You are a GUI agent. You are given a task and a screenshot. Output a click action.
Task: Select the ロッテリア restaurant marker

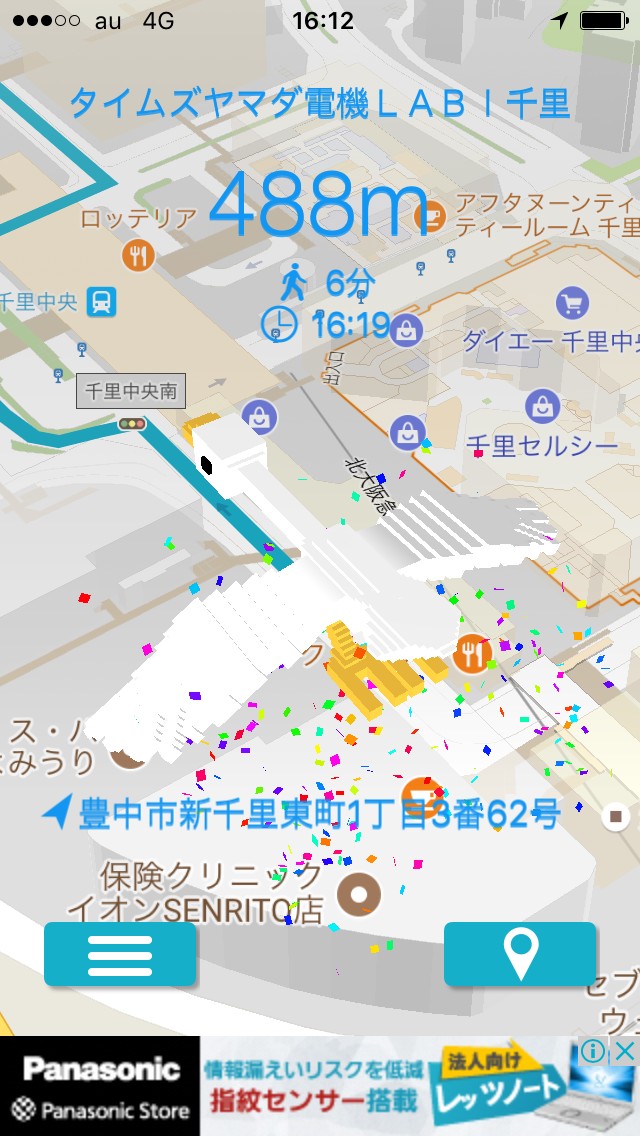tap(138, 256)
